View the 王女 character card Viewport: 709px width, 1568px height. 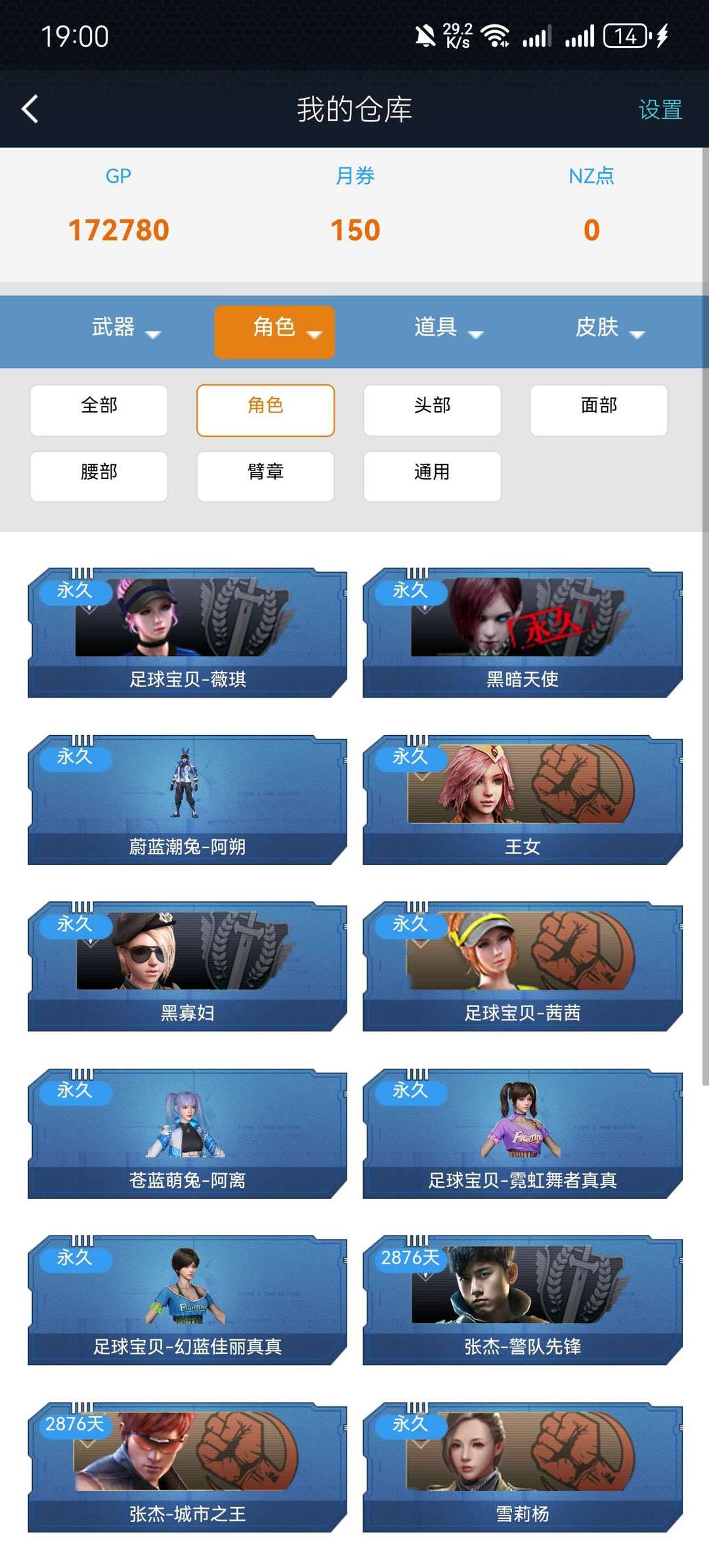[x=523, y=799]
